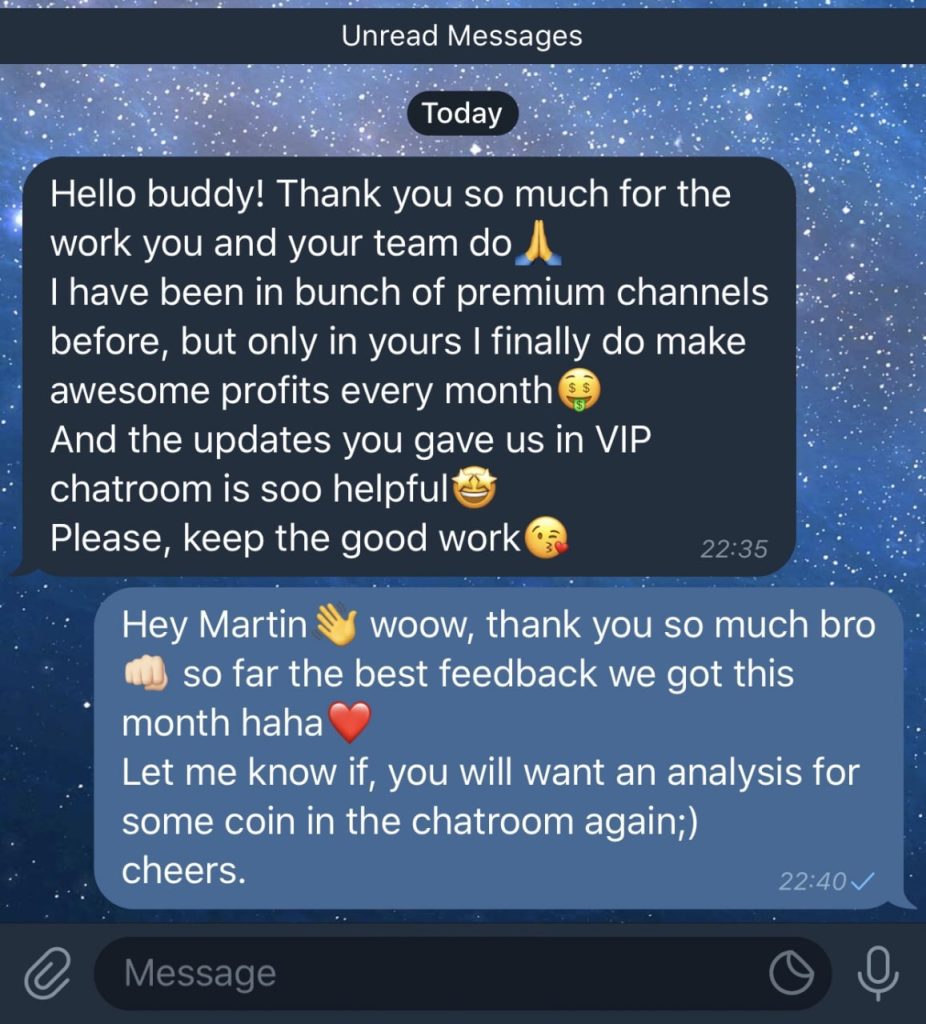Viewport: 926px width, 1024px height.
Task: Tap the microphone voice message icon
Action: 878,972
